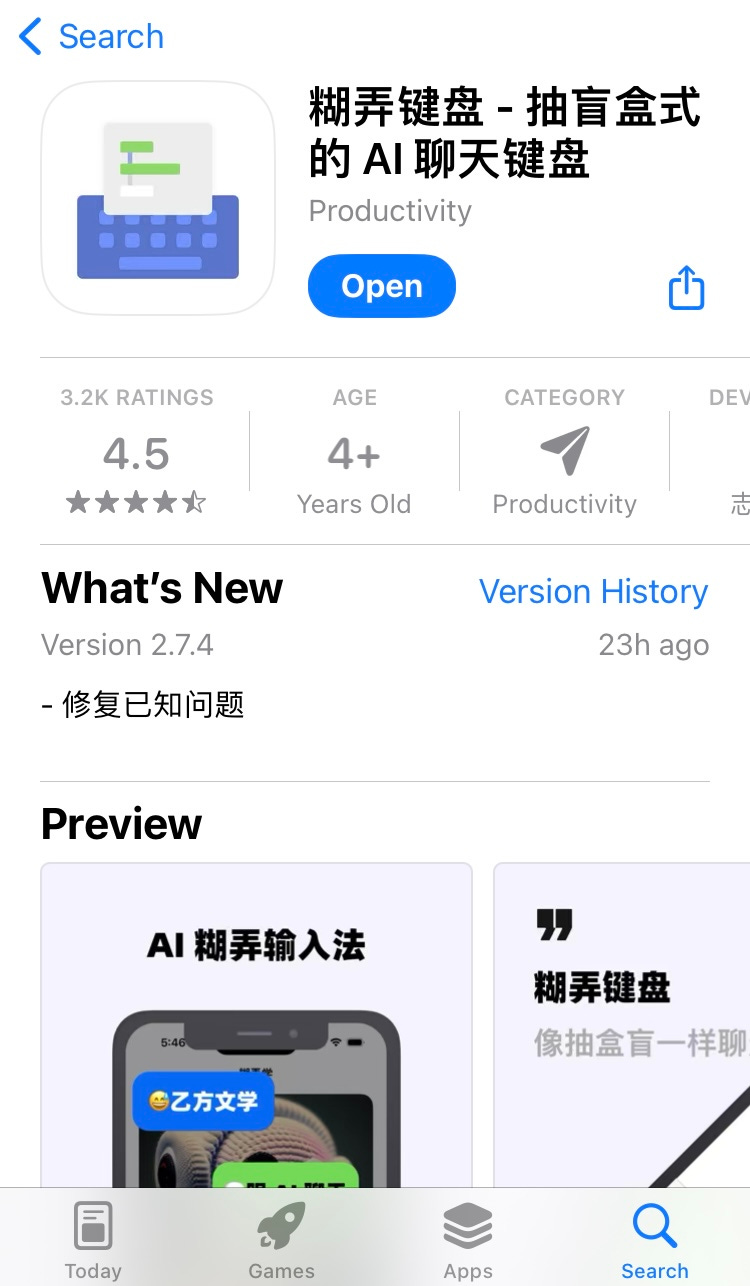
Task: Share this app listing
Action: point(686,288)
